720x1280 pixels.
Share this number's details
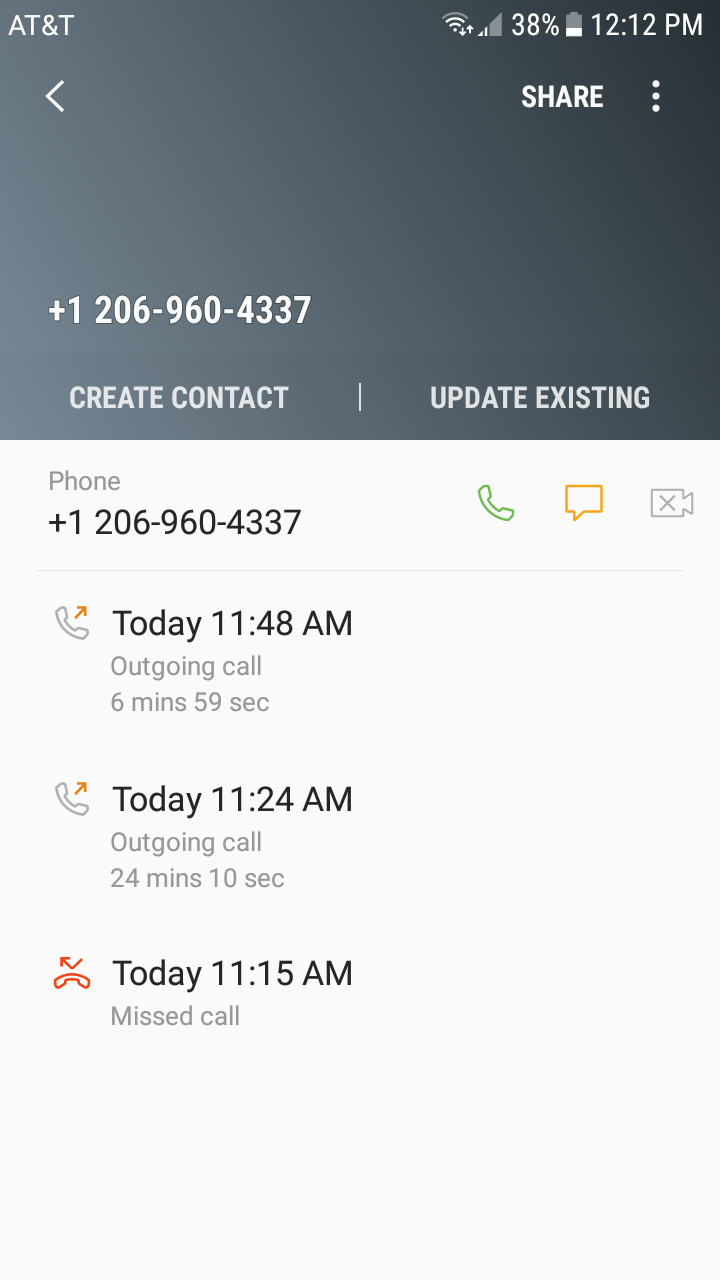[x=562, y=97]
